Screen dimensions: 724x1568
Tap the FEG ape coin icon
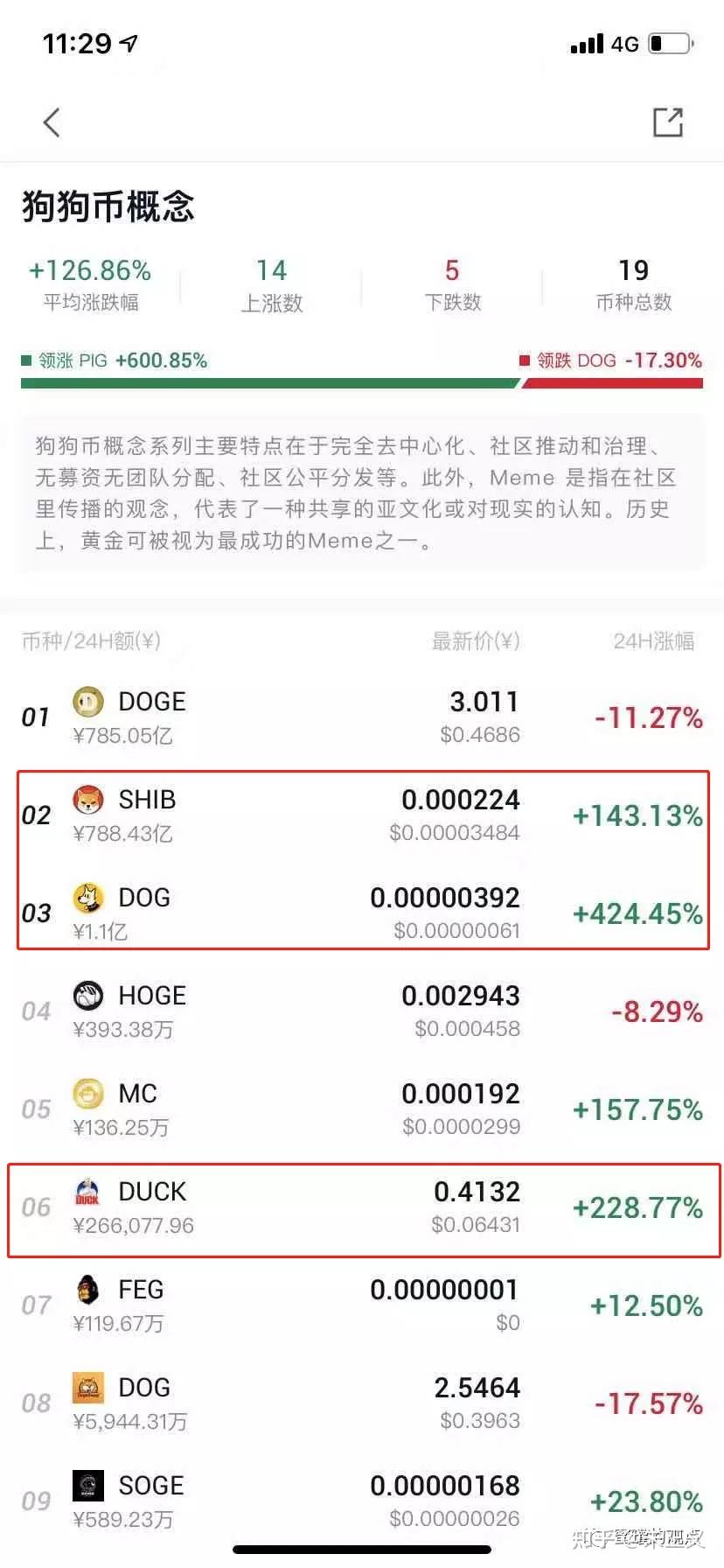(87, 1291)
